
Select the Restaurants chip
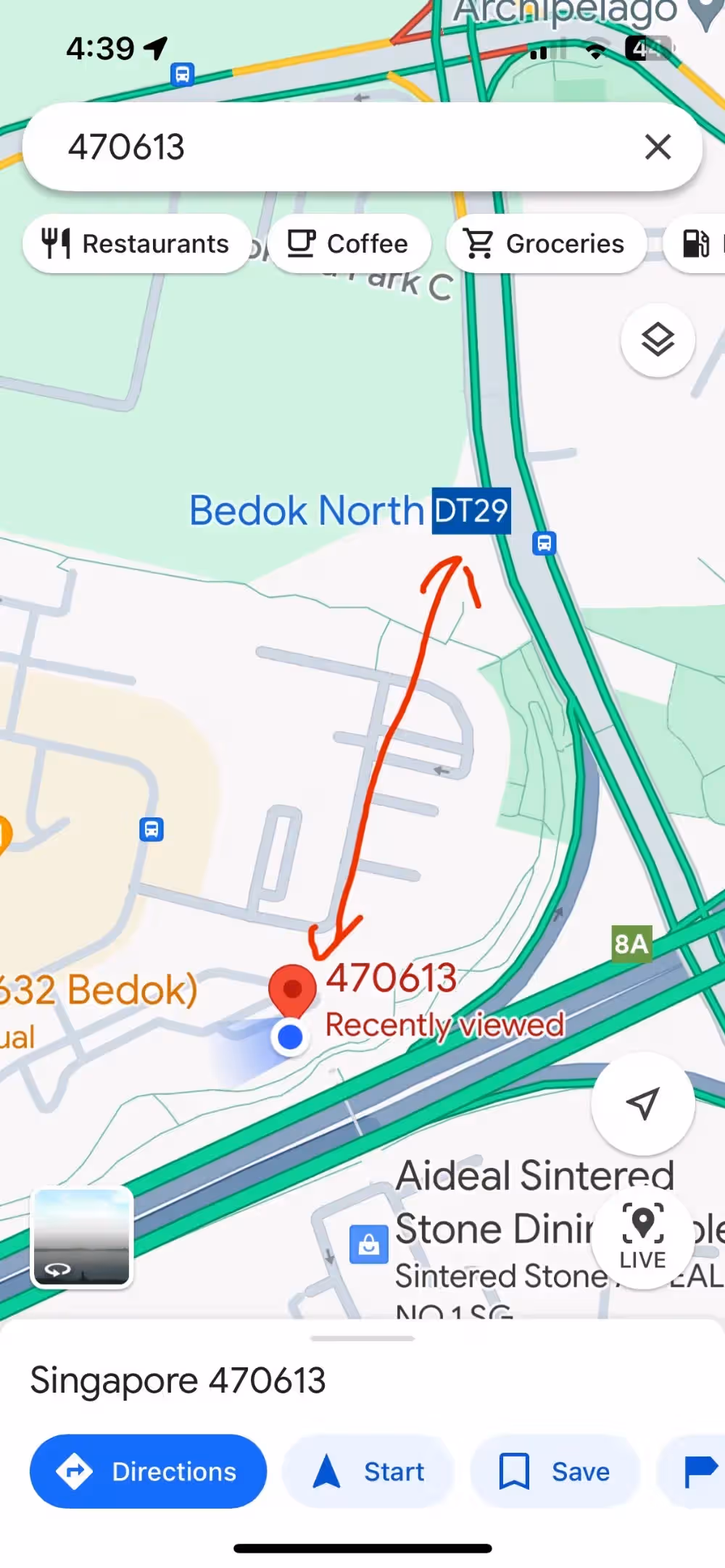[136, 243]
